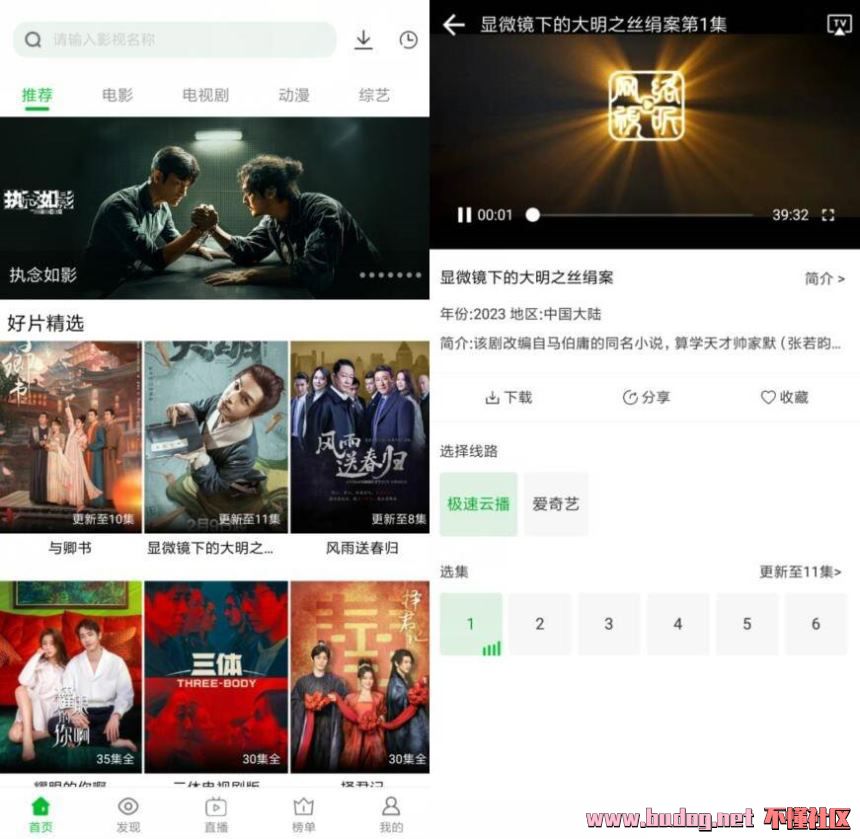Viewport: 860px width, 839px height.
Task: Pause the video playback
Action: tap(464, 215)
